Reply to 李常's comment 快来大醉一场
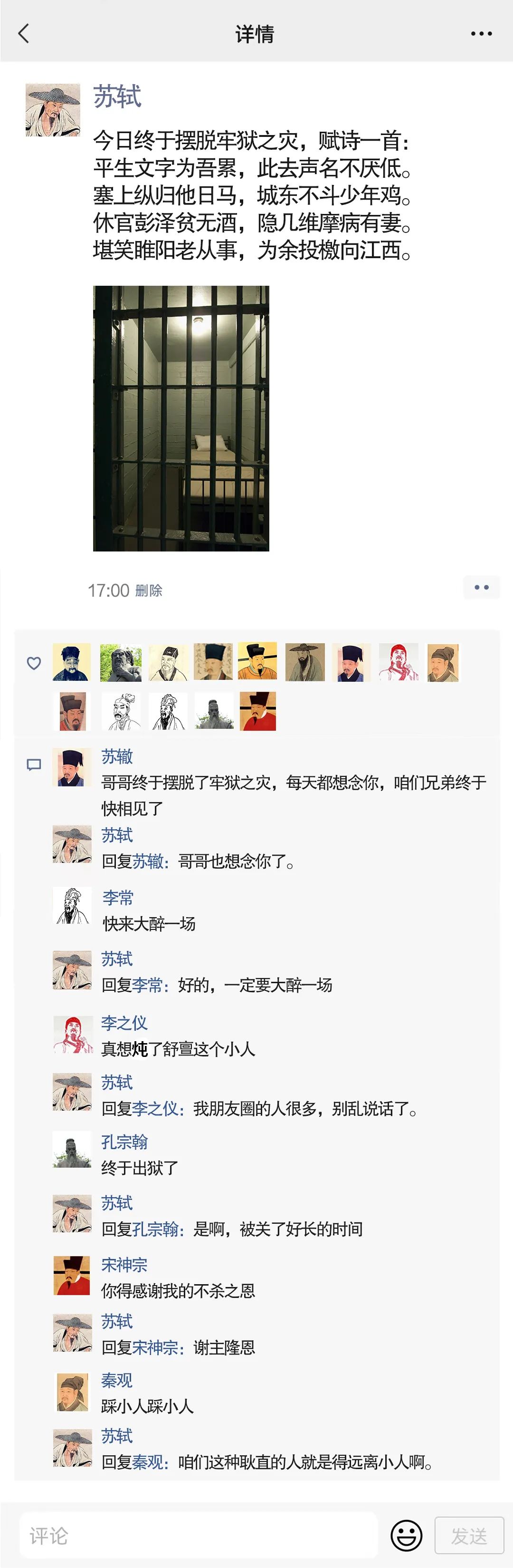 pyautogui.click(x=149, y=923)
